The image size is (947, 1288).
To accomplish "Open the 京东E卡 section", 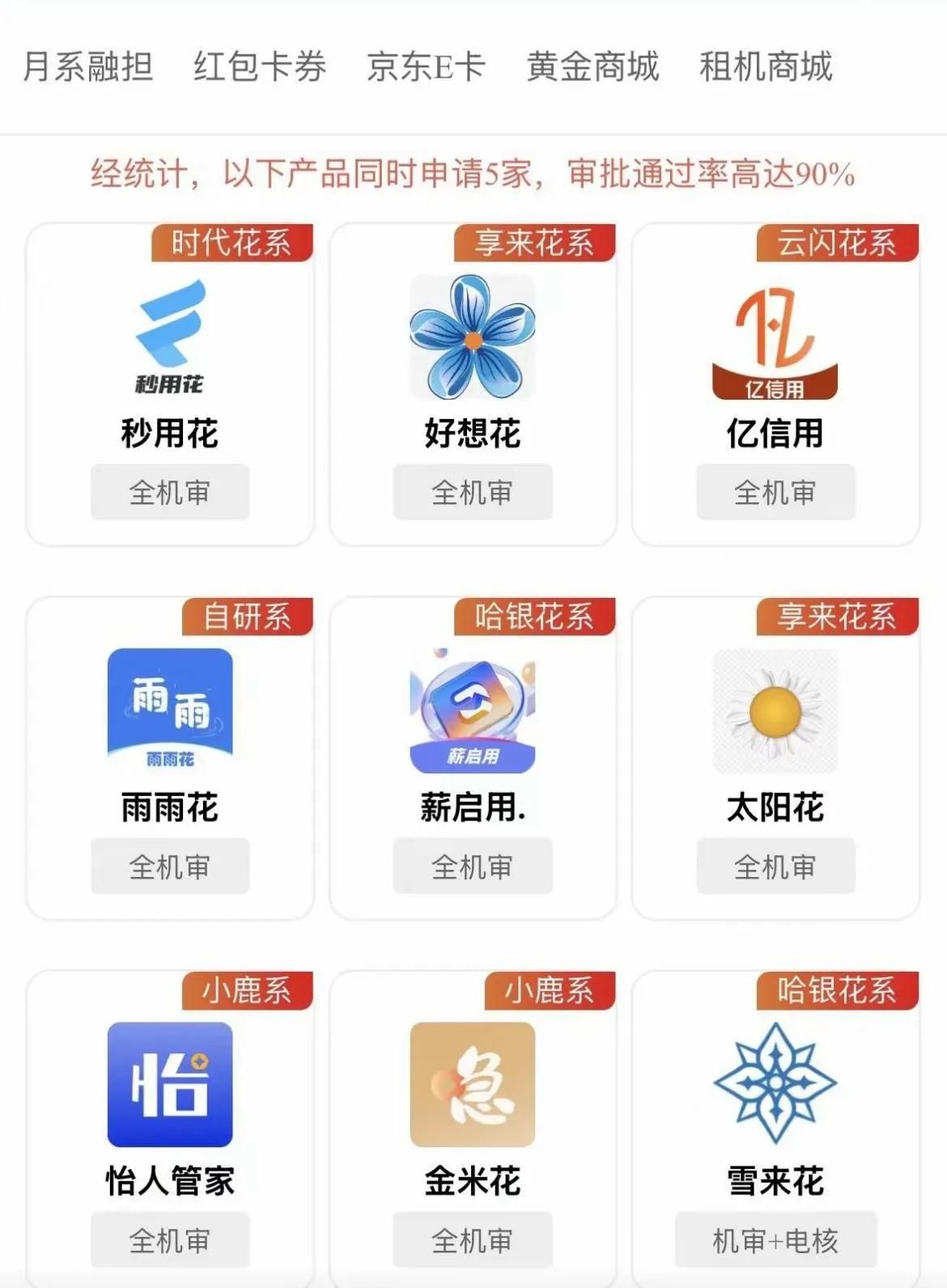I will (427, 68).
